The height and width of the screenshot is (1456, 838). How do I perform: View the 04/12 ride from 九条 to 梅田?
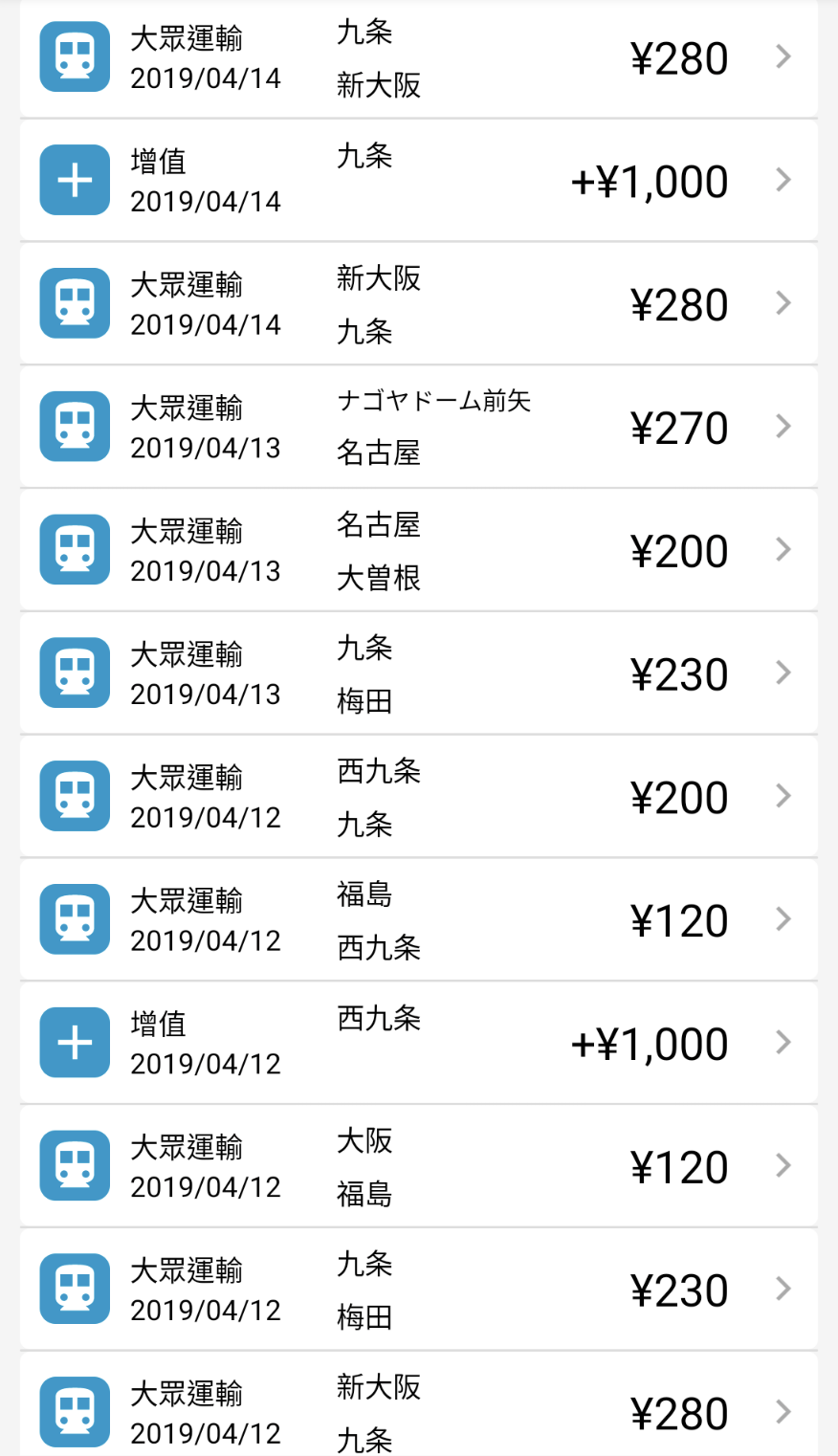418,1289
